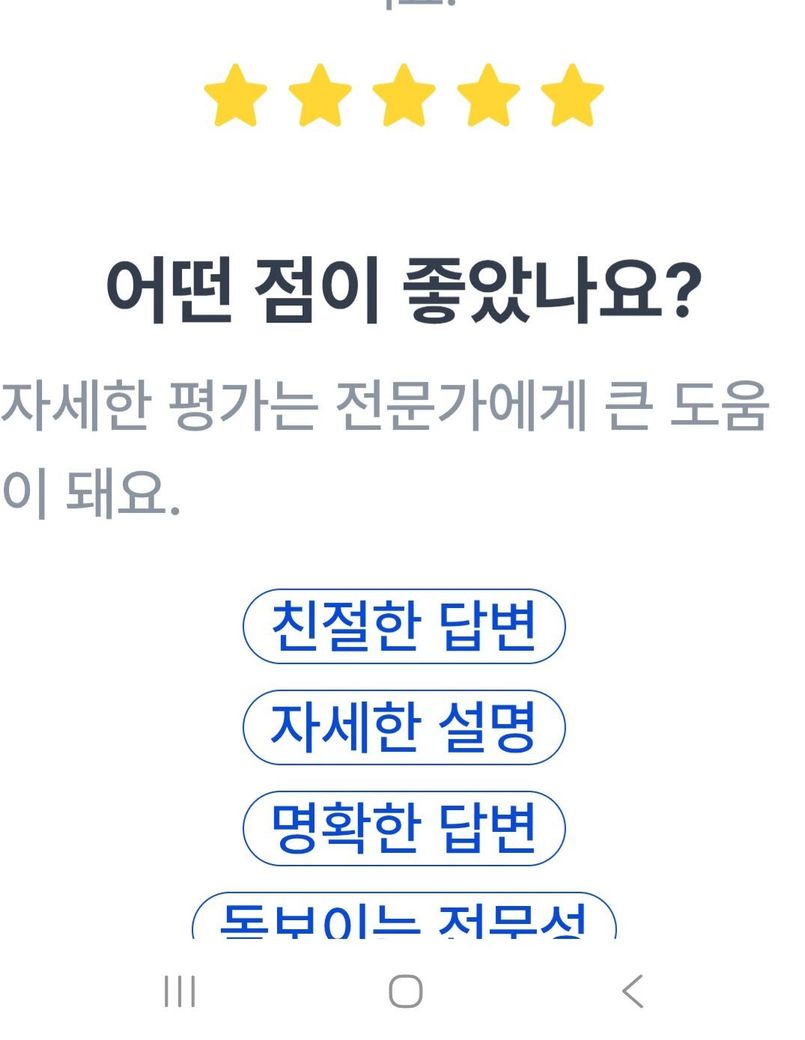Screen dimensions: 805x1040
Task: Choose the 자세한 설명 chip
Action: [404, 727]
